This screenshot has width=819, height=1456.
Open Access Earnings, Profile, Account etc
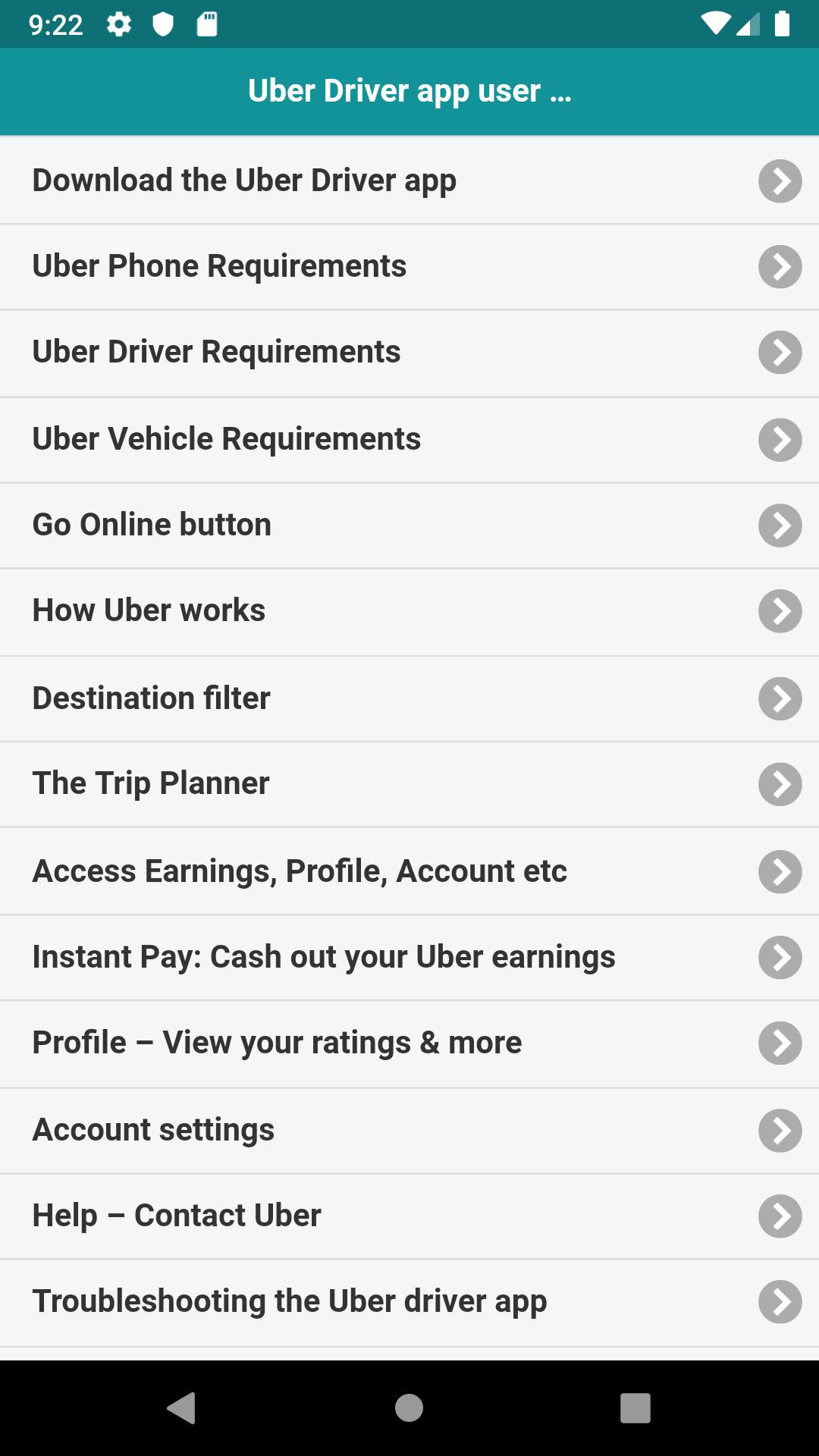coord(409,871)
